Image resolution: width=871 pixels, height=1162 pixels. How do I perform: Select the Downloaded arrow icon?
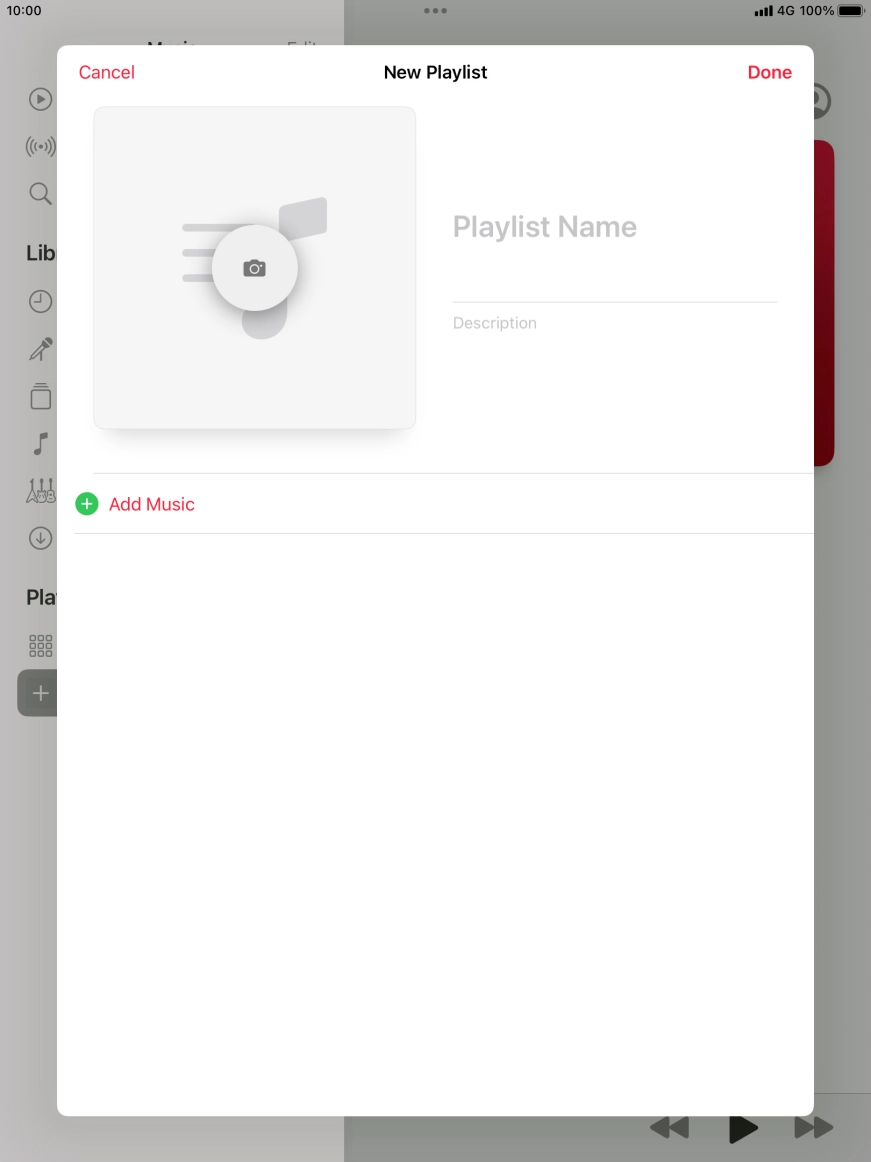[x=40, y=538]
